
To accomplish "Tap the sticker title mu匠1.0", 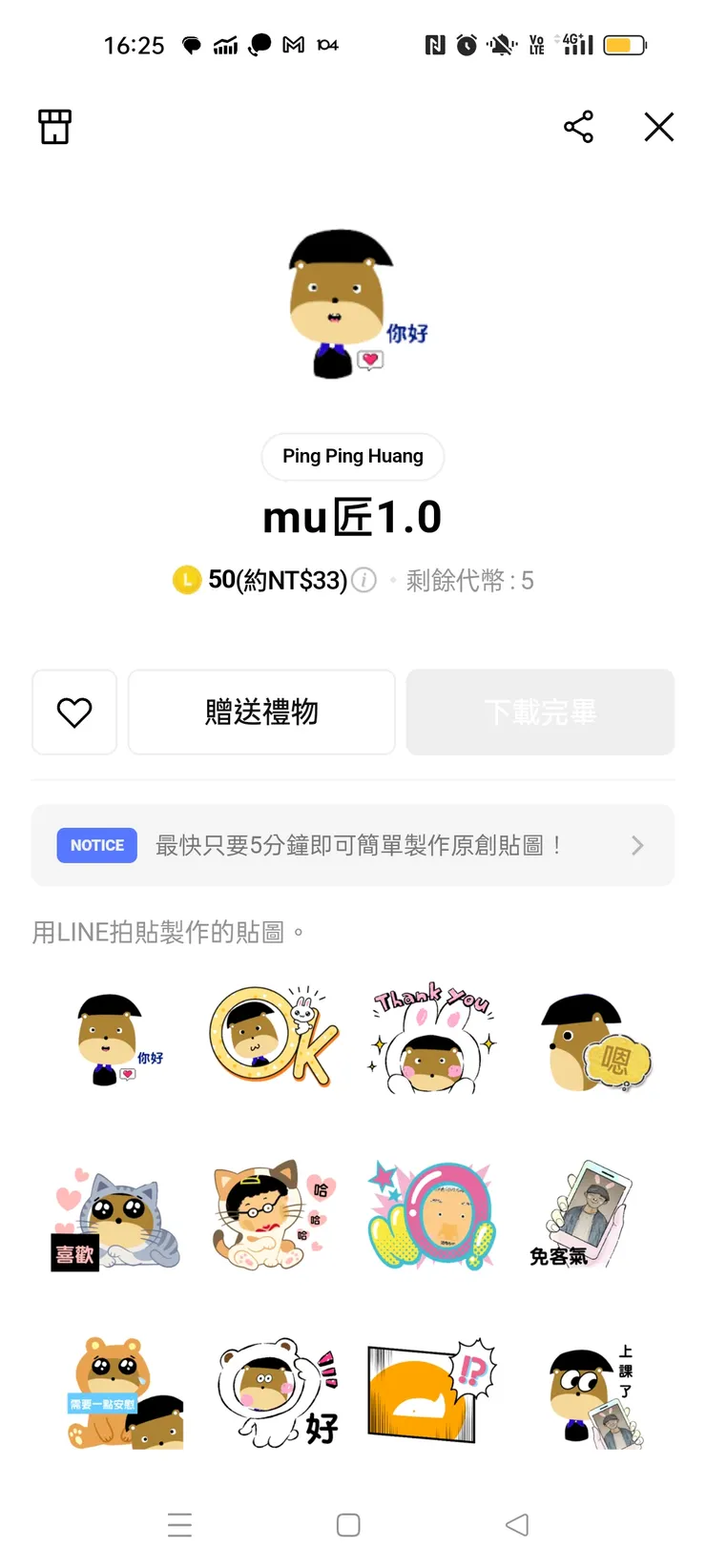I will click(352, 516).
